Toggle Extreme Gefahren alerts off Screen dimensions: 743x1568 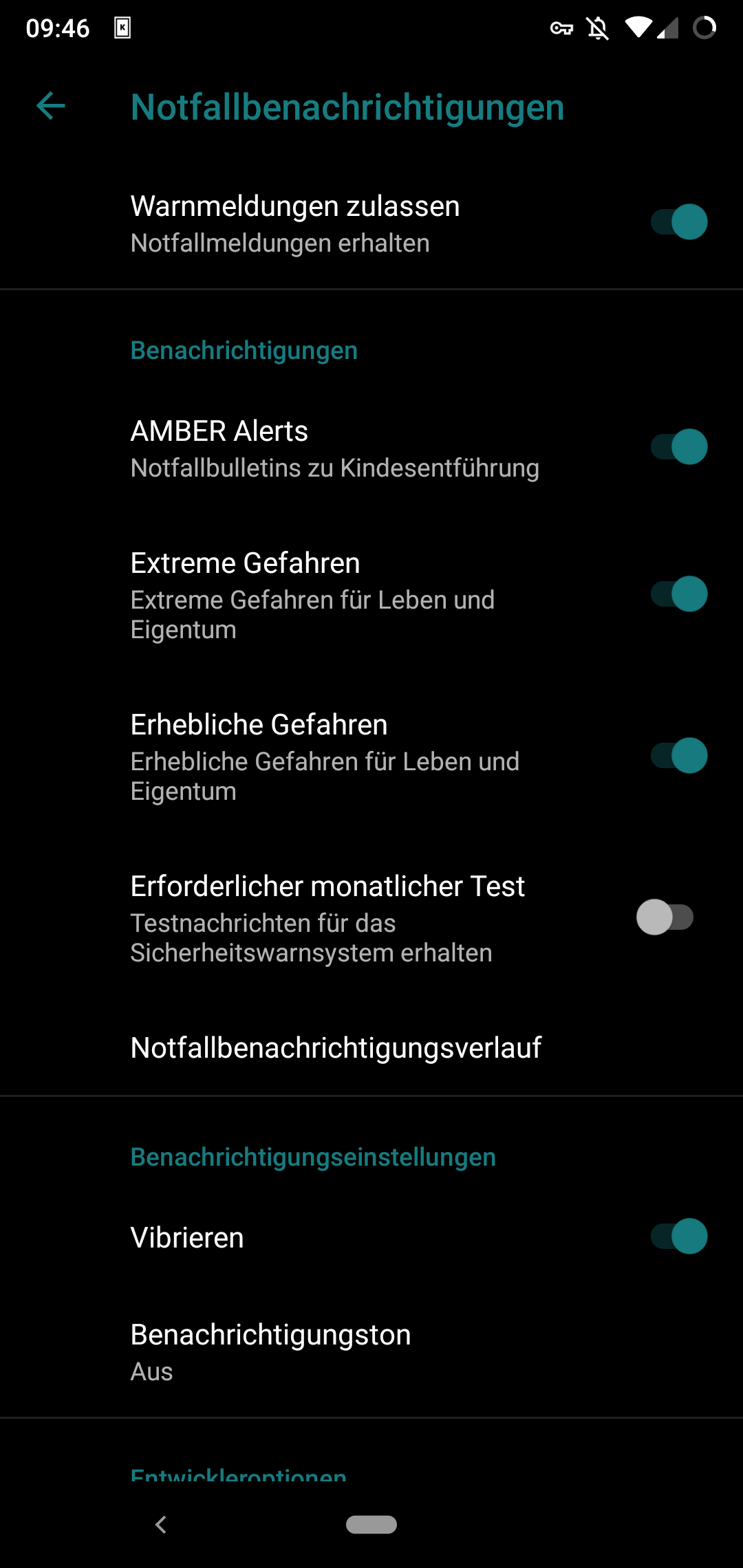(x=678, y=594)
